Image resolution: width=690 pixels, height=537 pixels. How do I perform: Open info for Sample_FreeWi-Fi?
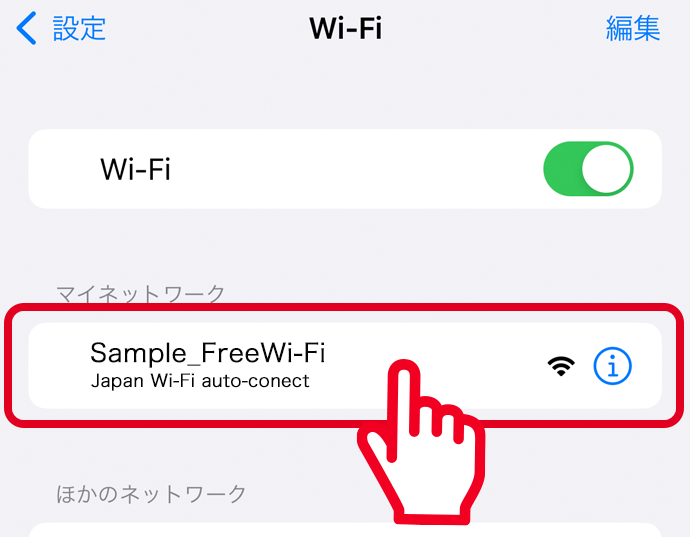click(x=613, y=366)
